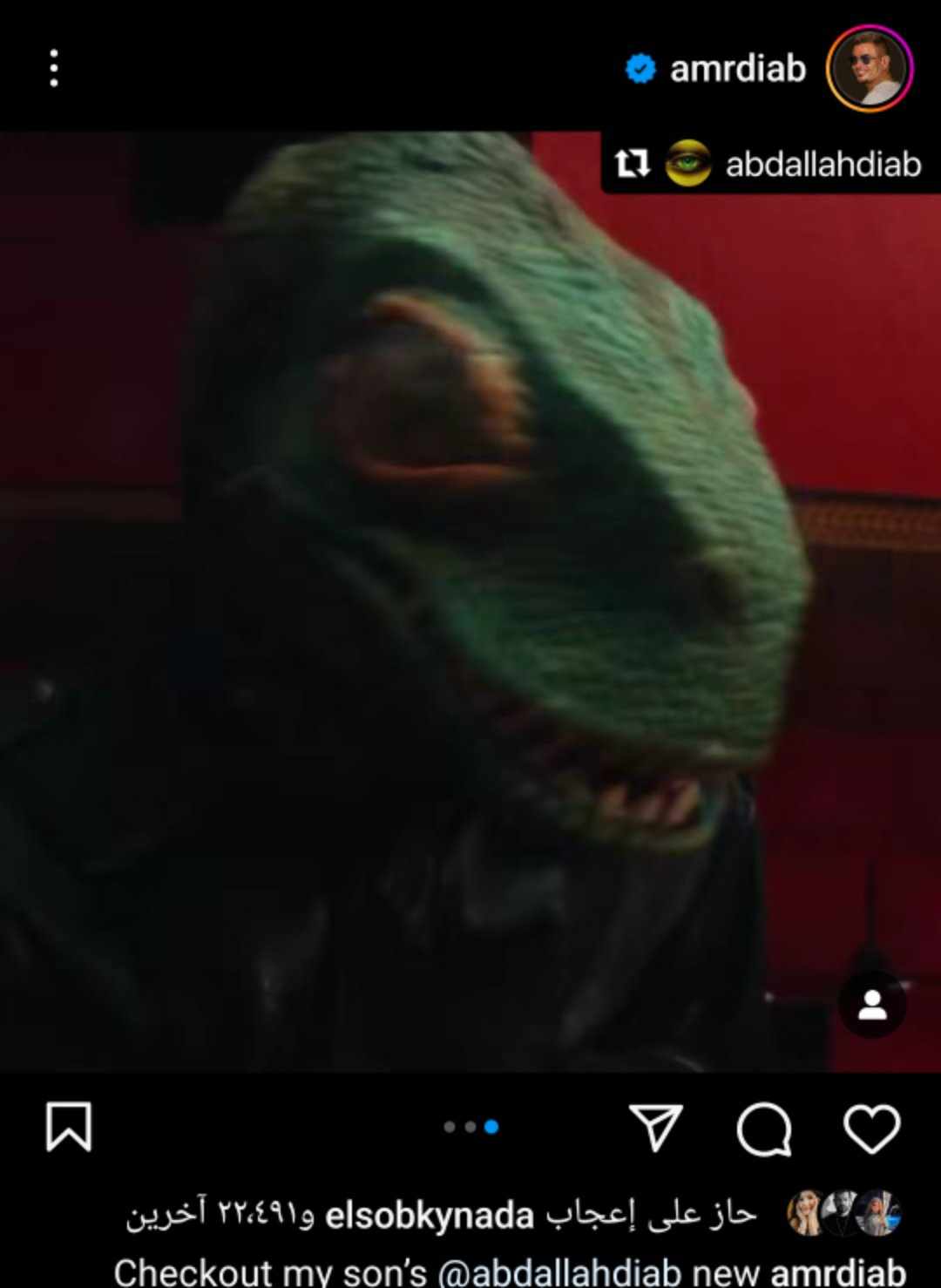Open elsobkynada's profile from the likes line
Image resolution: width=941 pixels, height=1288 pixels.
pyautogui.click(x=429, y=1216)
